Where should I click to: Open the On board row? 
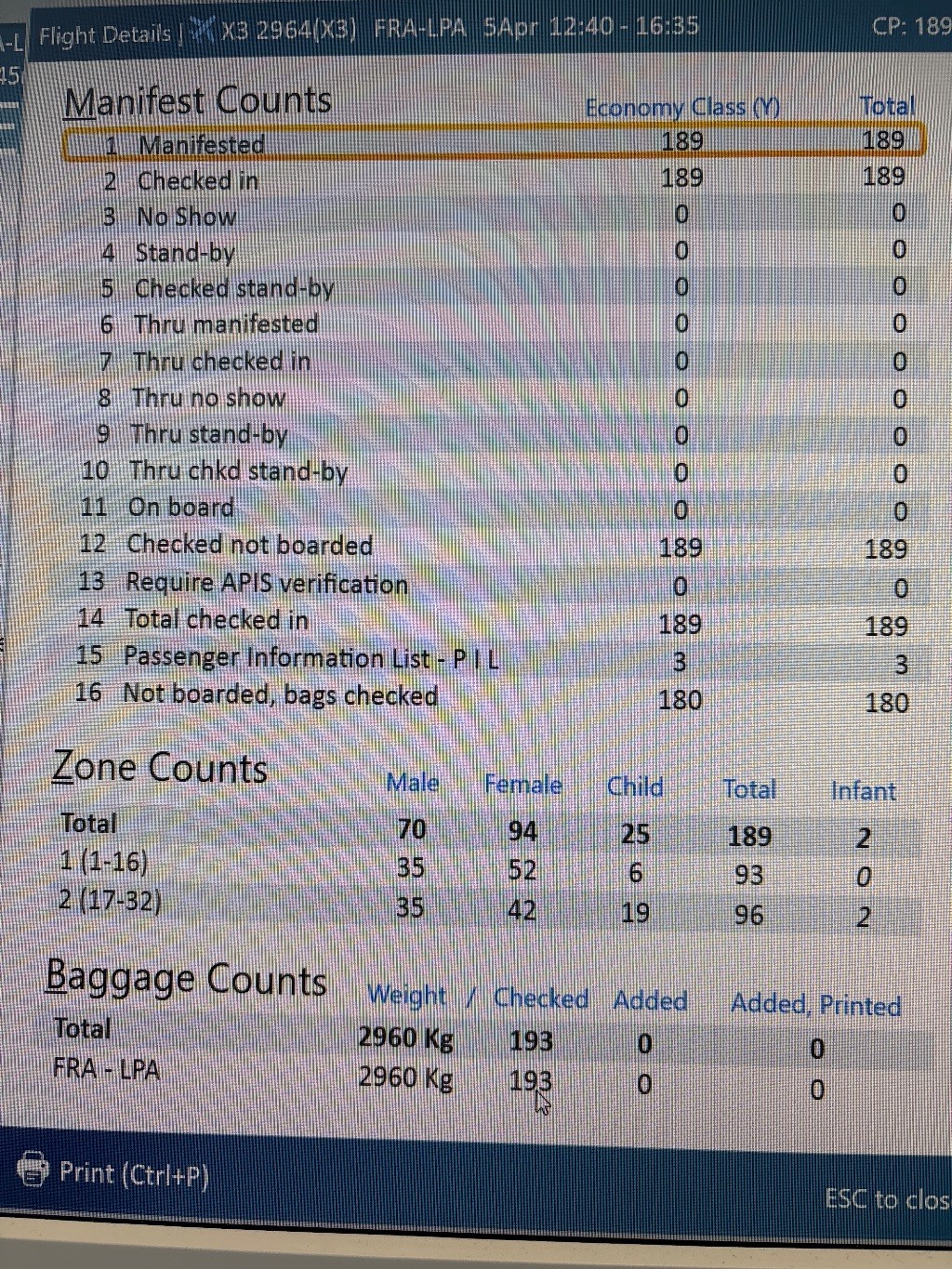180,508
